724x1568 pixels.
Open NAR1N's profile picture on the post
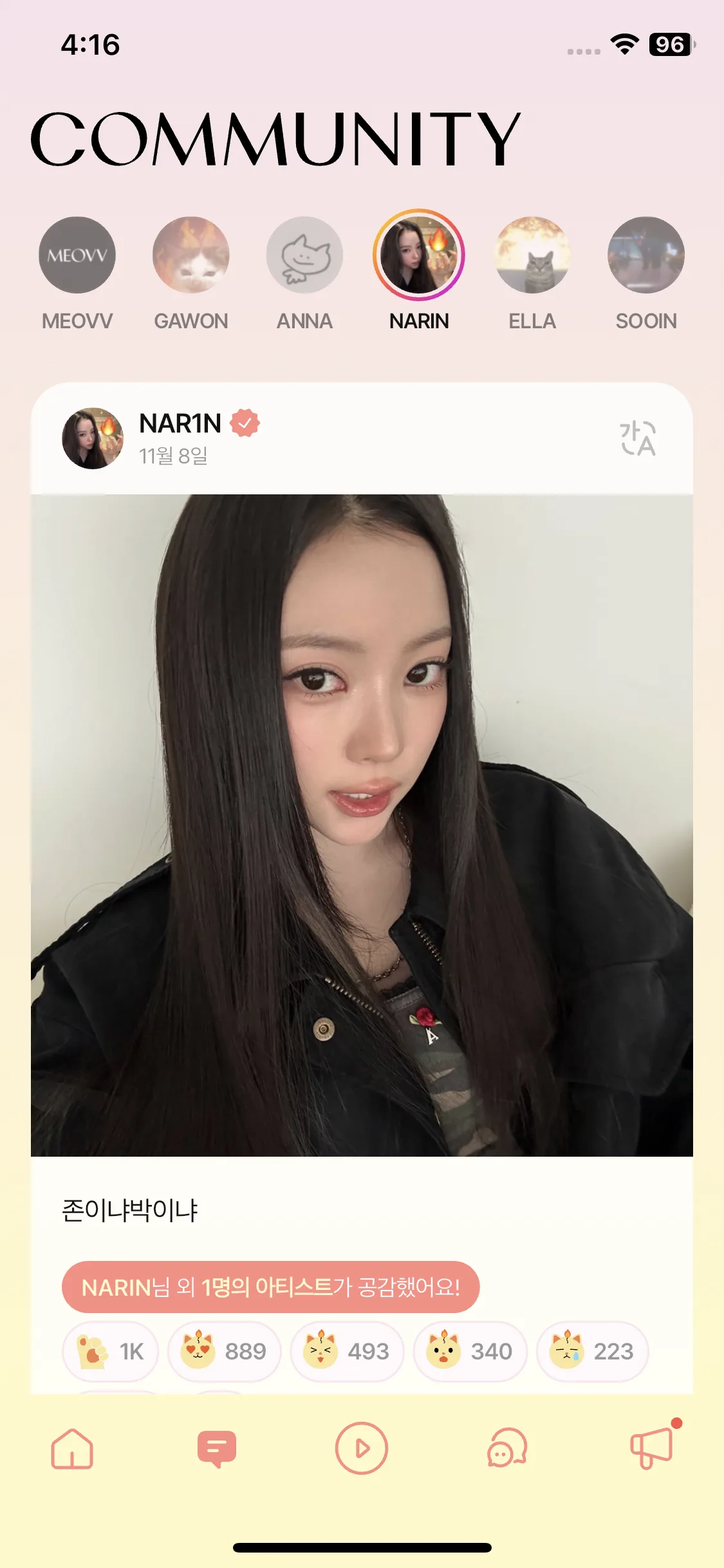point(93,438)
